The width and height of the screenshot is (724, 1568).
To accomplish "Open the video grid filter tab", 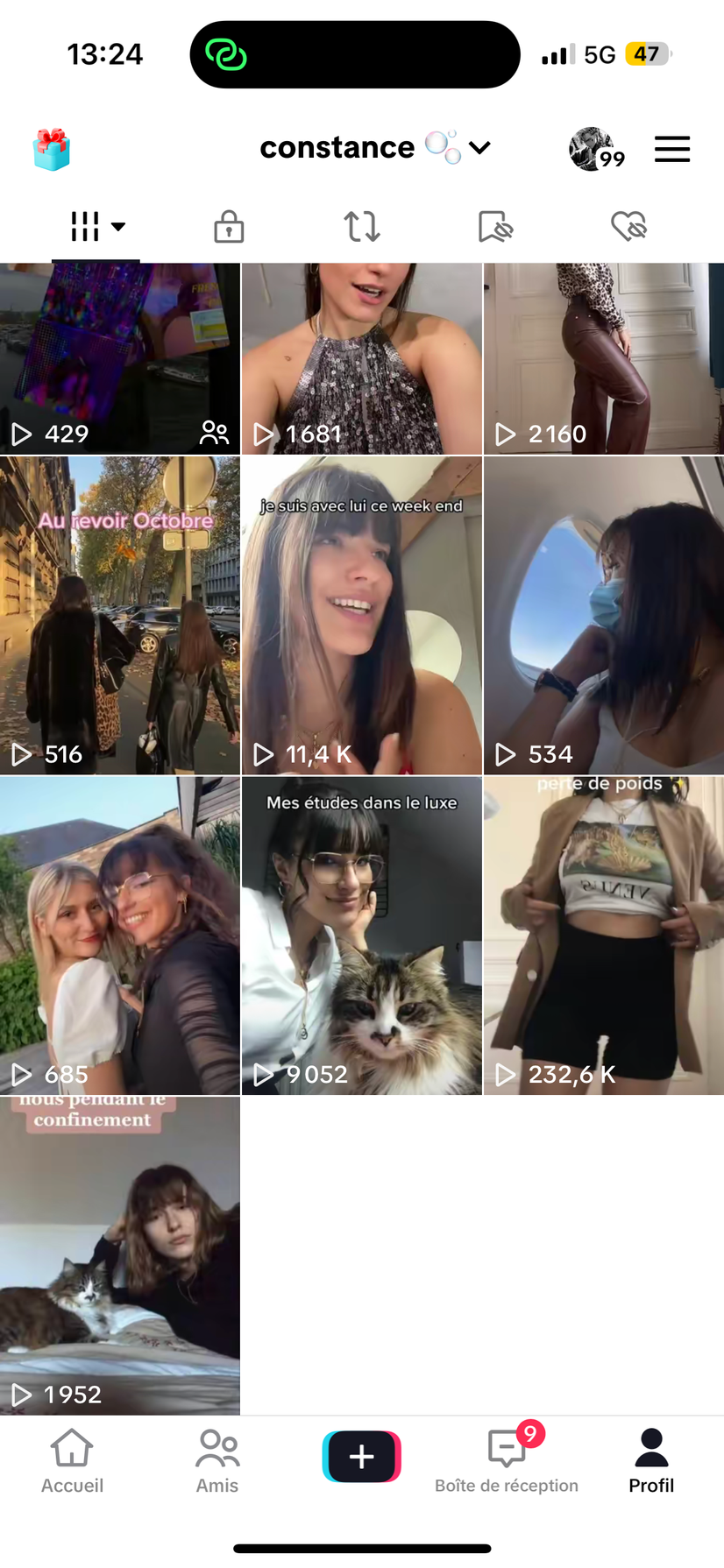I will coord(96,227).
